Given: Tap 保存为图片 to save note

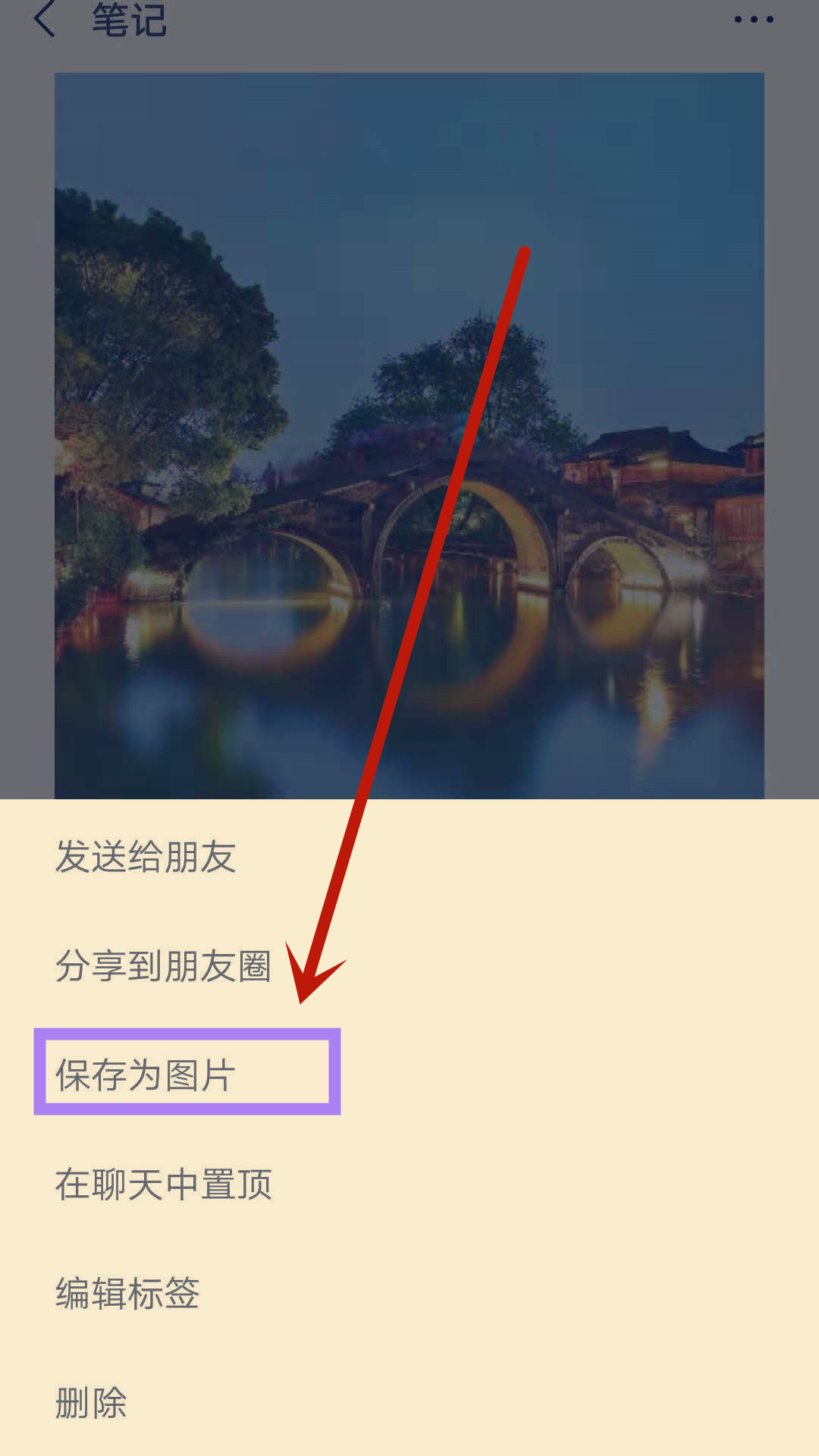Looking at the screenshot, I should (146, 1075).
